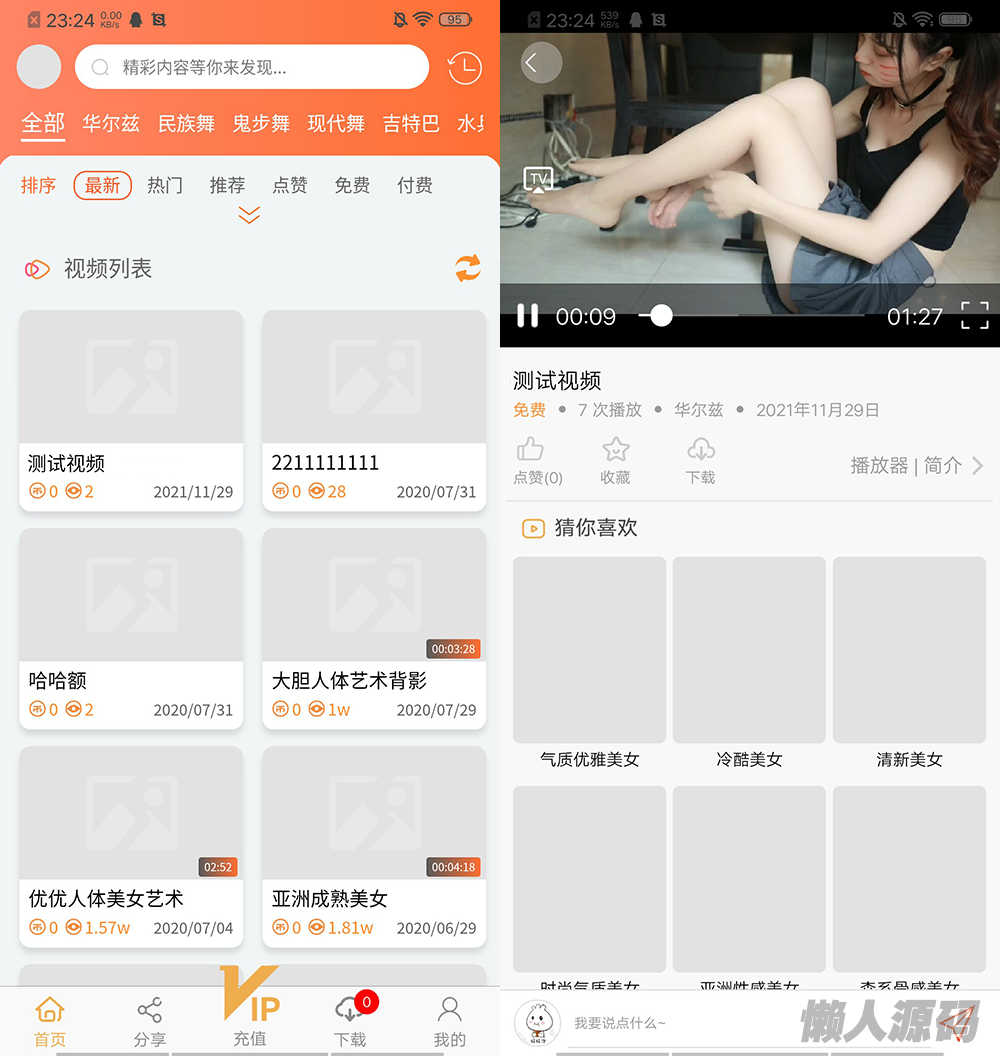Expand the sort filter chevron
Viewport: 1000px width, 1056px height.
tap(249, 215)
